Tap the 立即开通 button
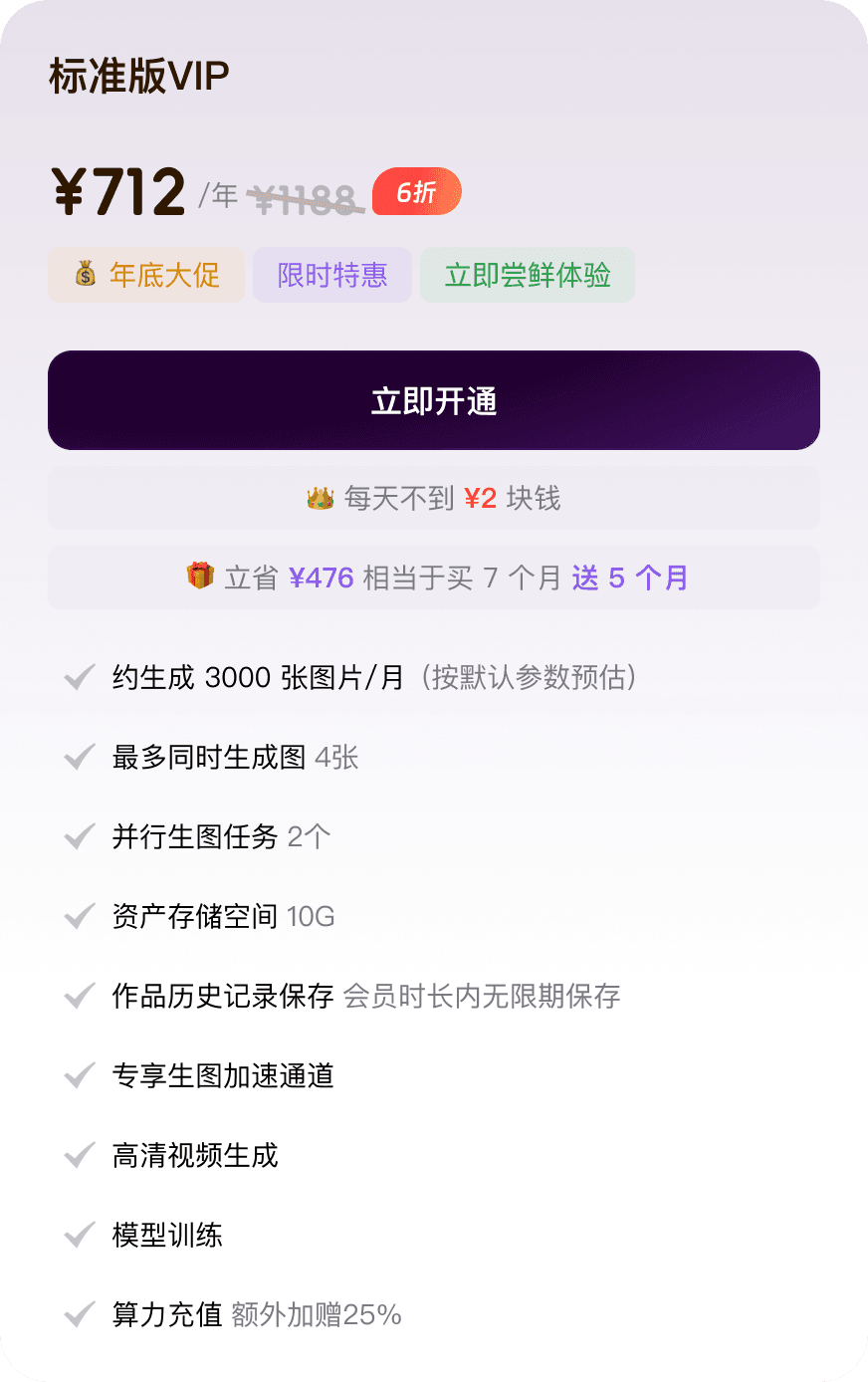The width and height of the screenshot is (868, 1382). 434,400
